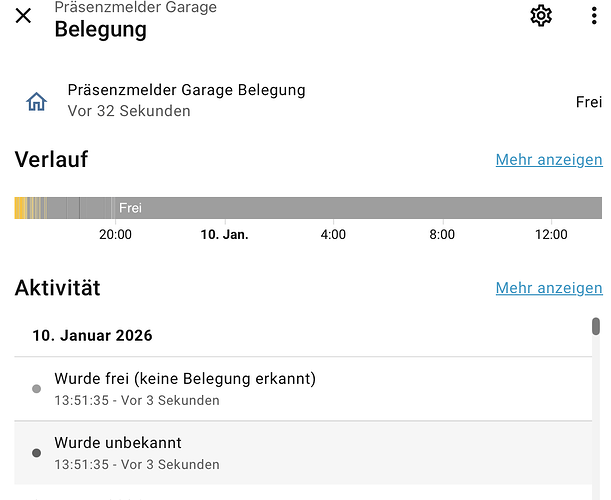Show more Verlauf history

coord(549,160)
